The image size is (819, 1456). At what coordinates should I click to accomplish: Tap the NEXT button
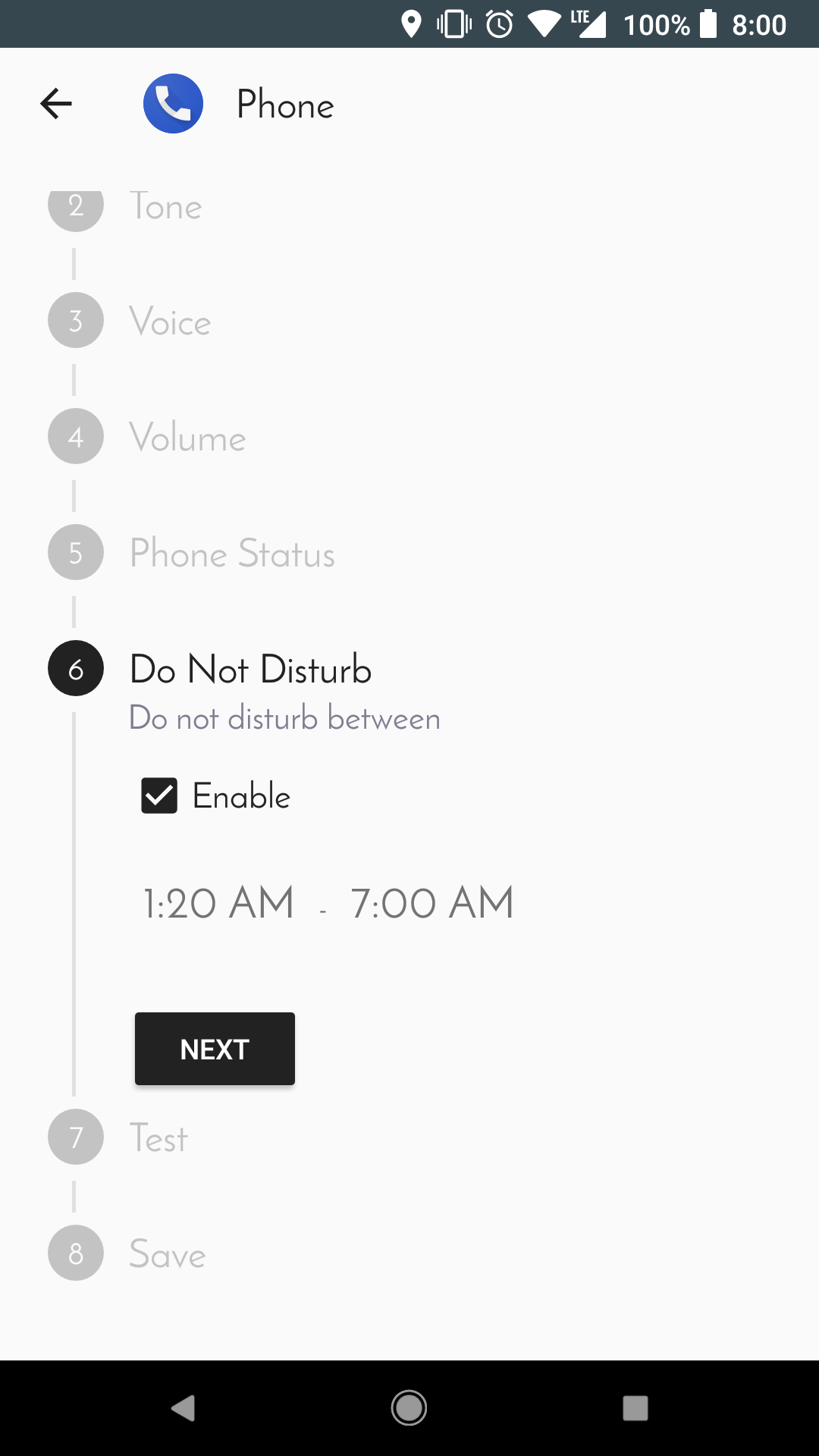coord(215,1049)
